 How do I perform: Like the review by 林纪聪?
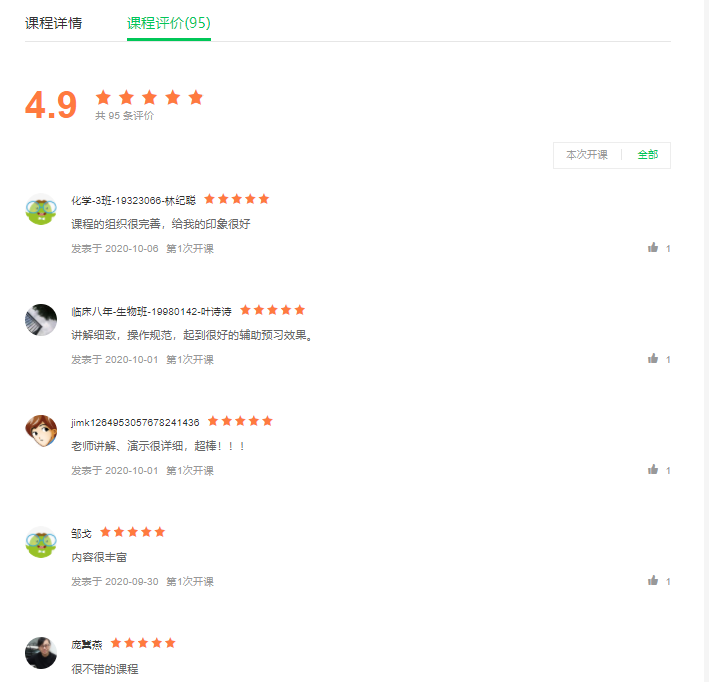653,248
